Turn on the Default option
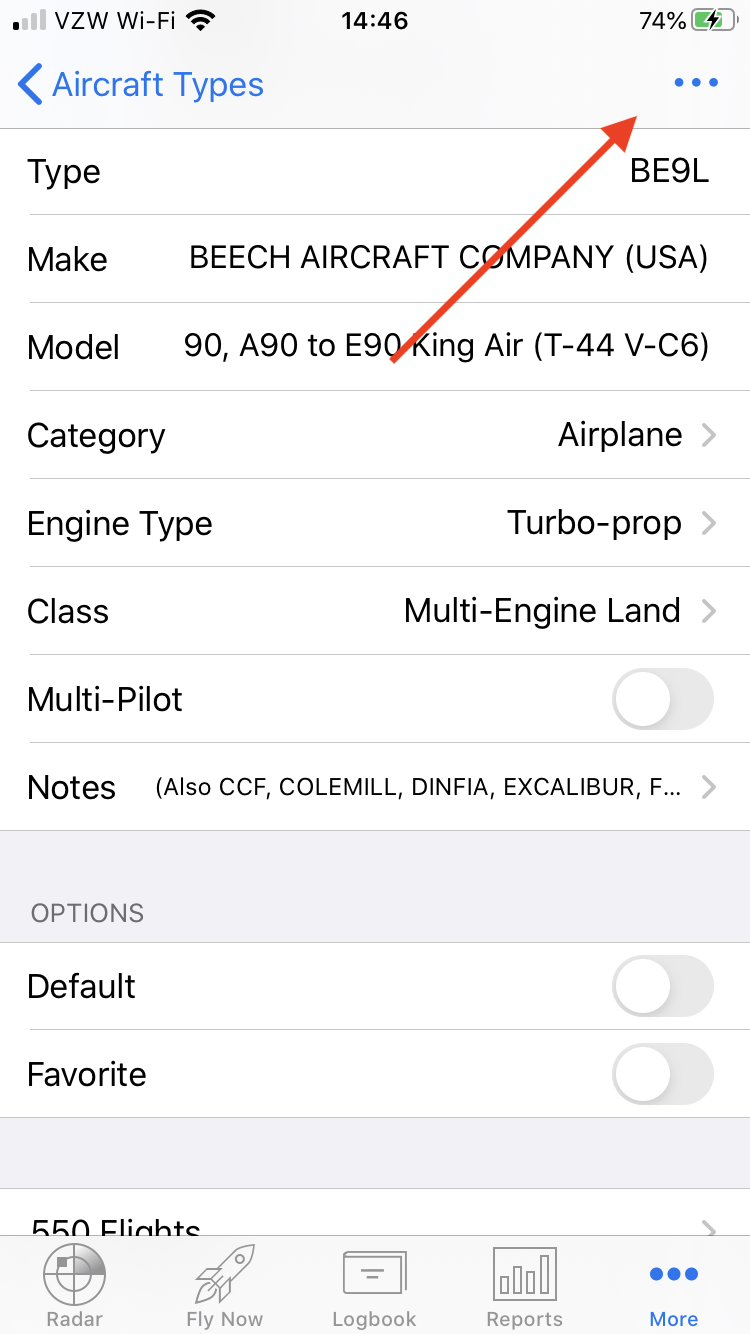This screenshot has height=1334, width=750. [x=662, y=986]
